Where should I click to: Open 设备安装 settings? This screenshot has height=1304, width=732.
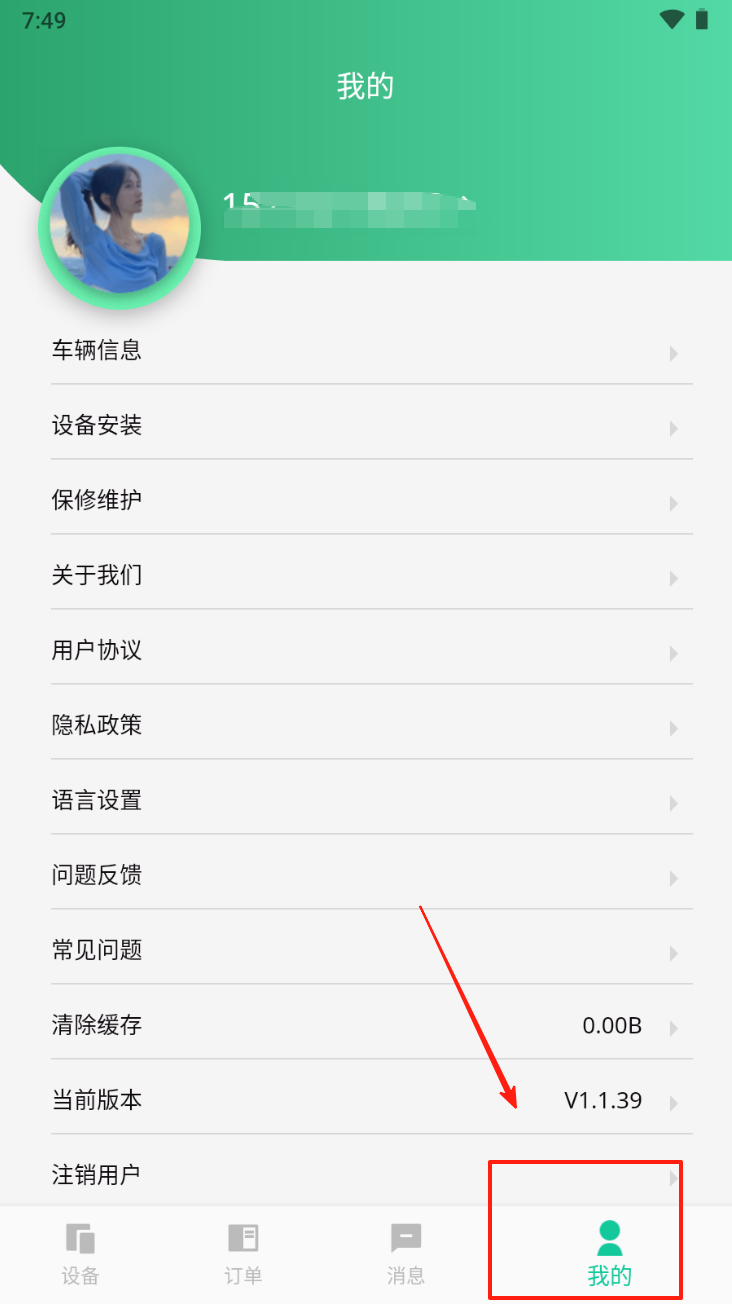(370, 425)
